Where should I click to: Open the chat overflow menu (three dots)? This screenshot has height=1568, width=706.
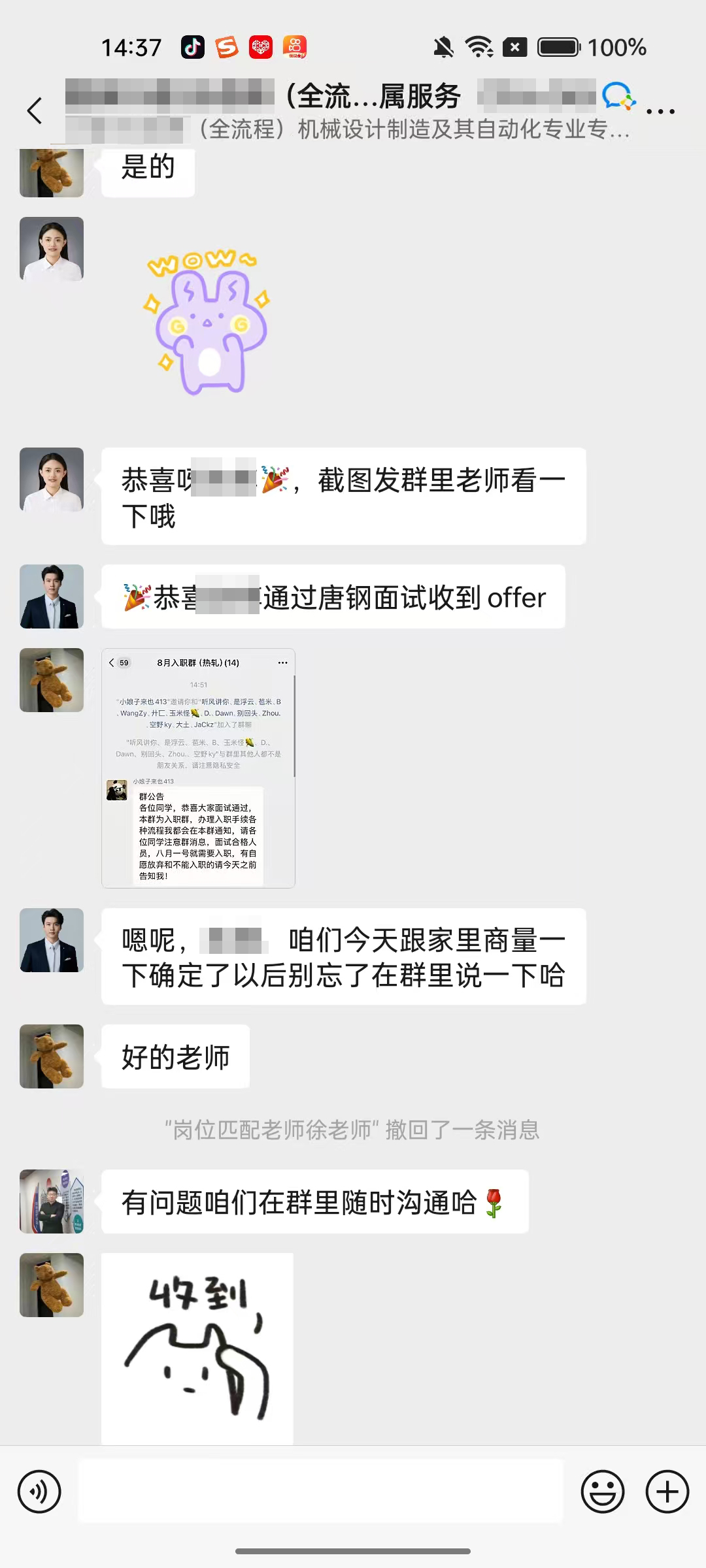(x=660, y=112)
